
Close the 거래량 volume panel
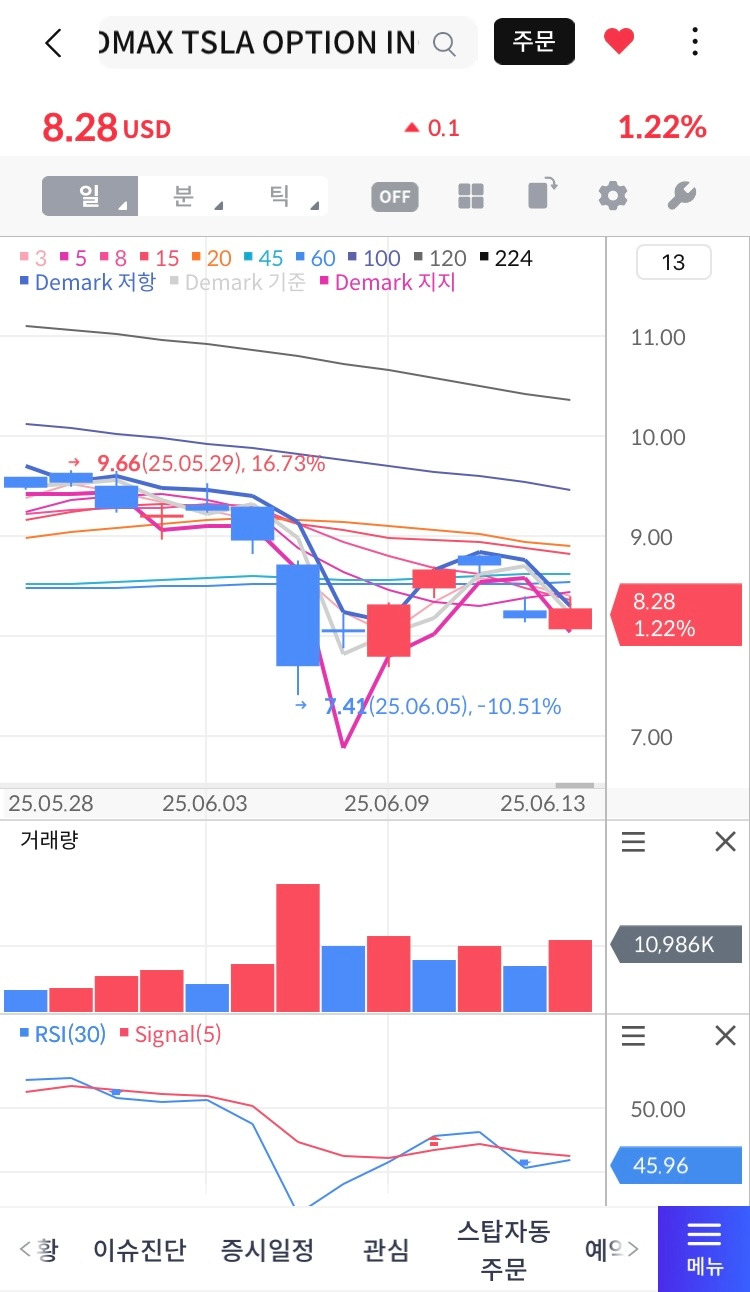[x=726, y=842]
